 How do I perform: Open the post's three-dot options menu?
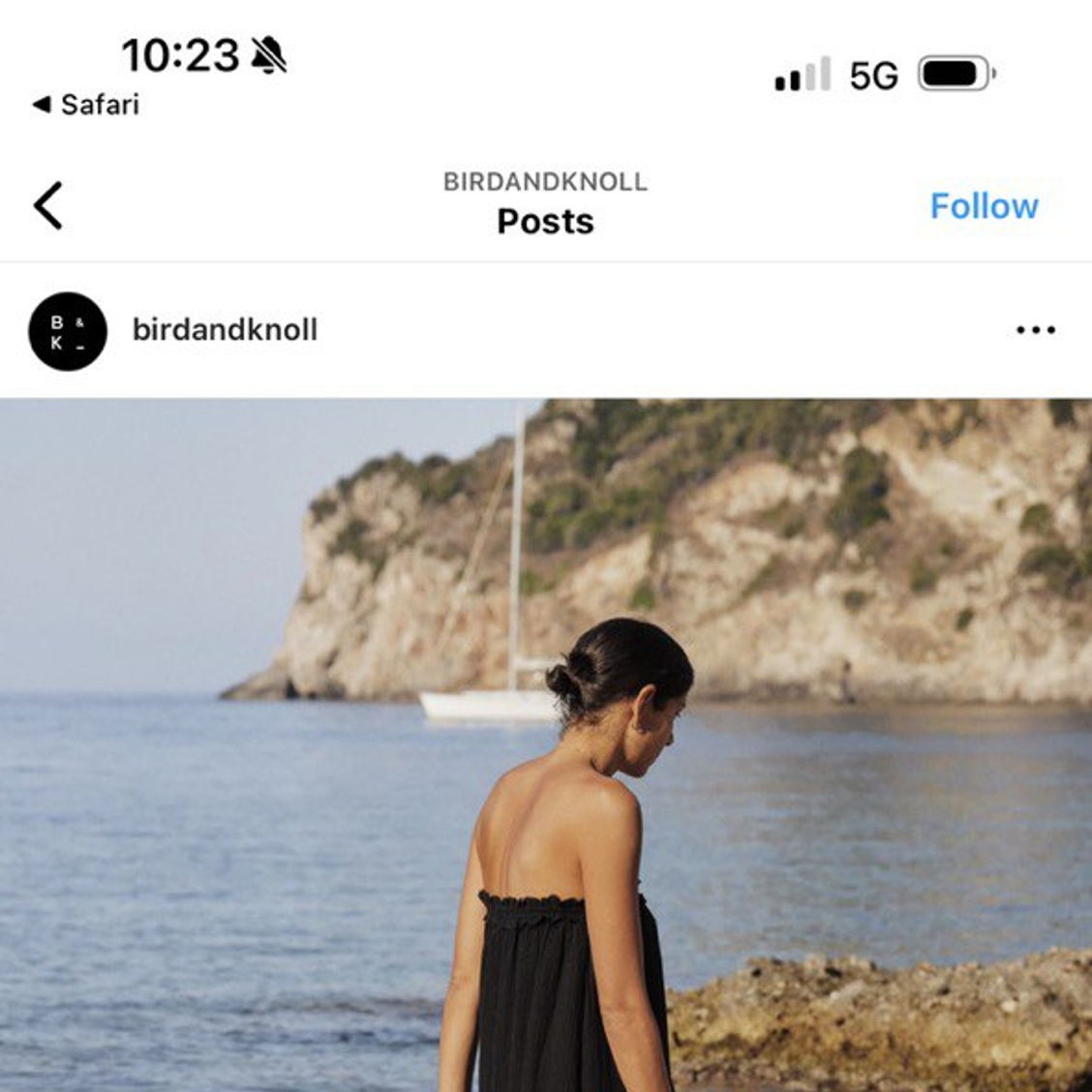click(x=1035, y=330)
